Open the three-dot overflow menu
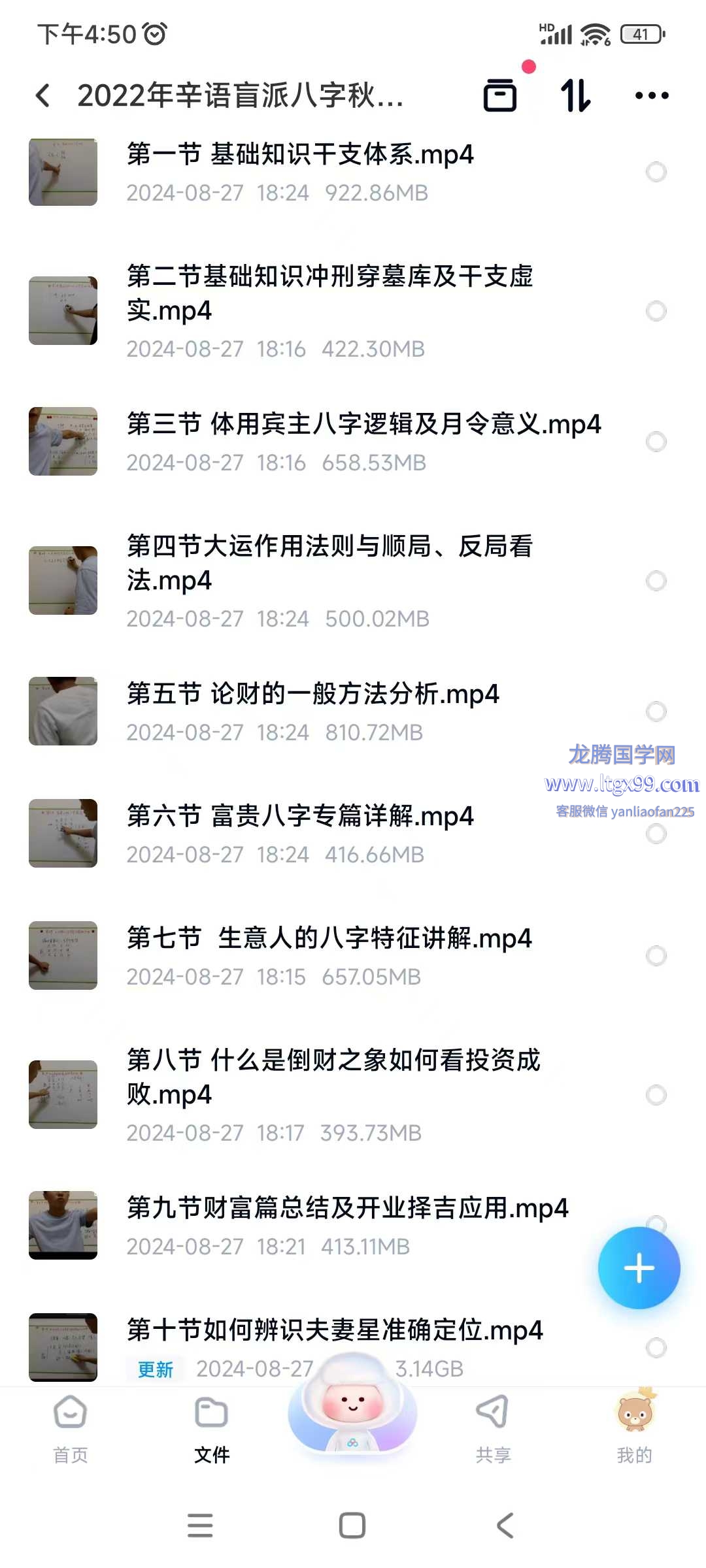 click(652, 95)
